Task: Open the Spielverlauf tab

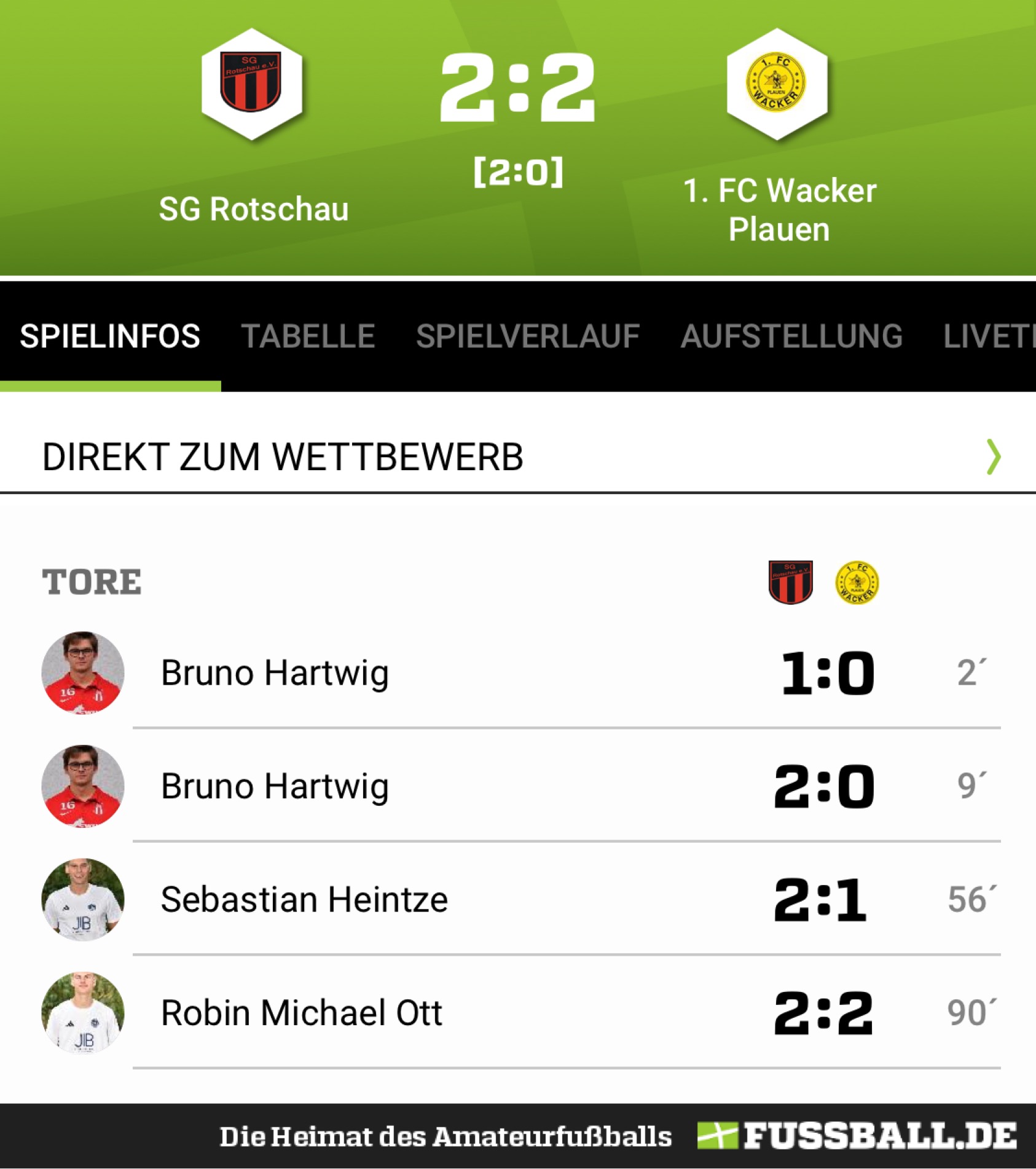Action: pyautogui.click(x=527, y=336)
